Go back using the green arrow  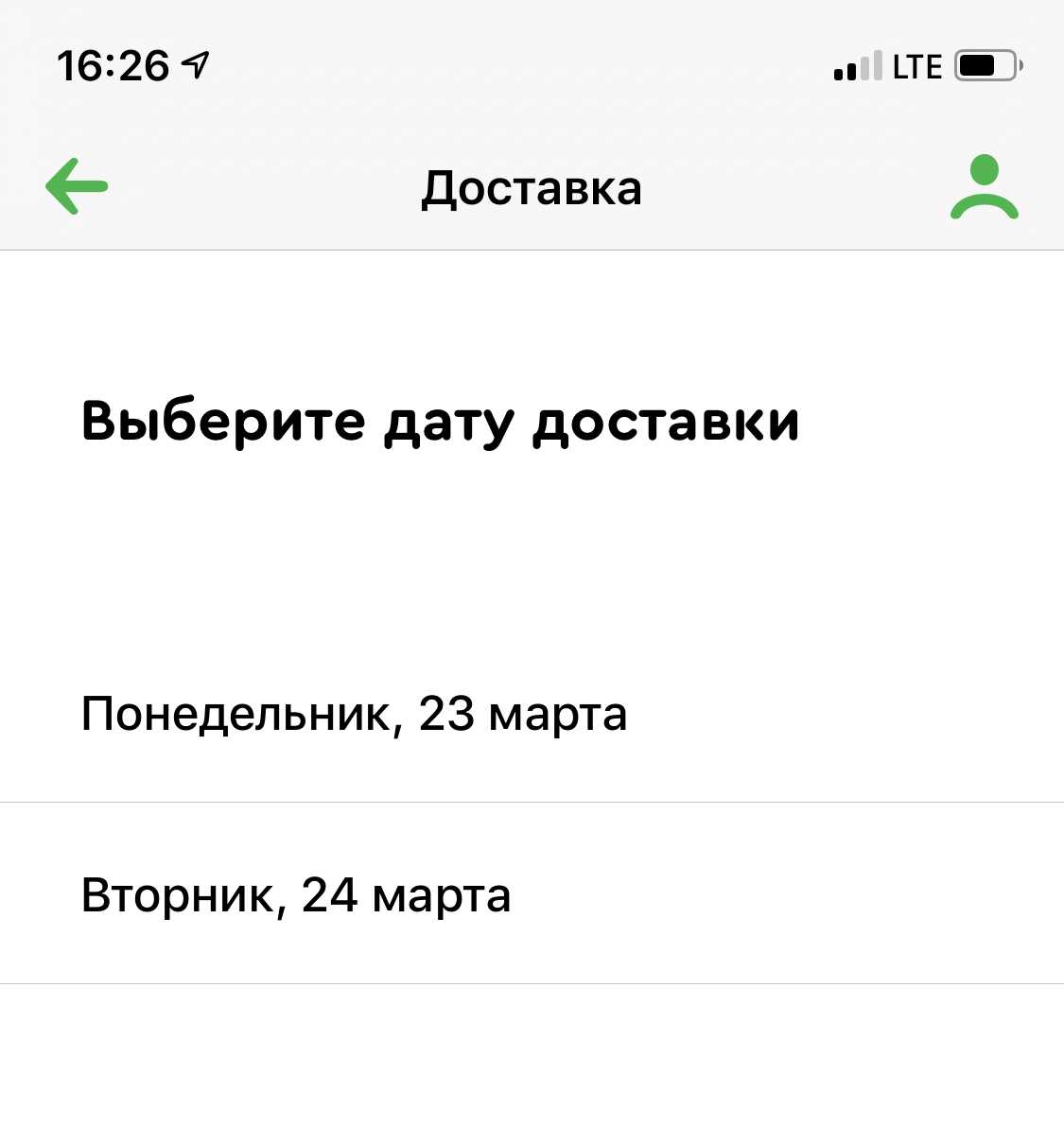pos(77,185)
